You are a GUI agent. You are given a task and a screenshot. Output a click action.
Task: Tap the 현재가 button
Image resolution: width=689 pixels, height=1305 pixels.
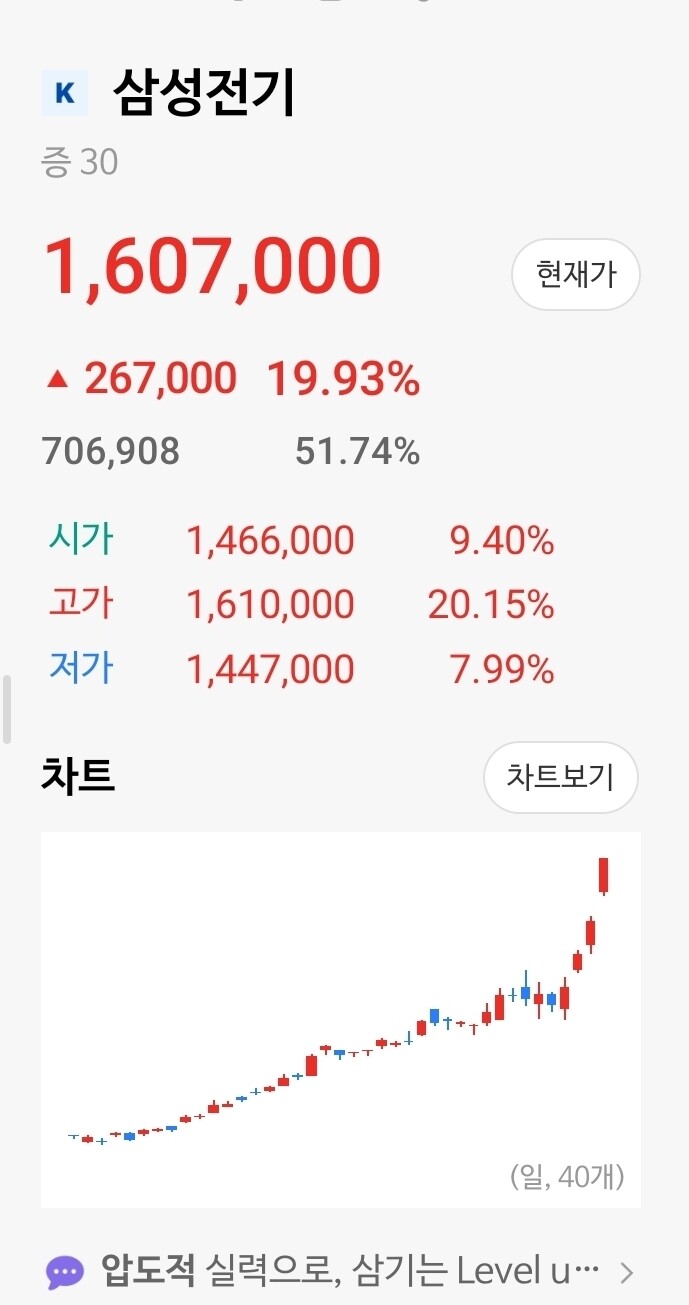click(576, 274)
